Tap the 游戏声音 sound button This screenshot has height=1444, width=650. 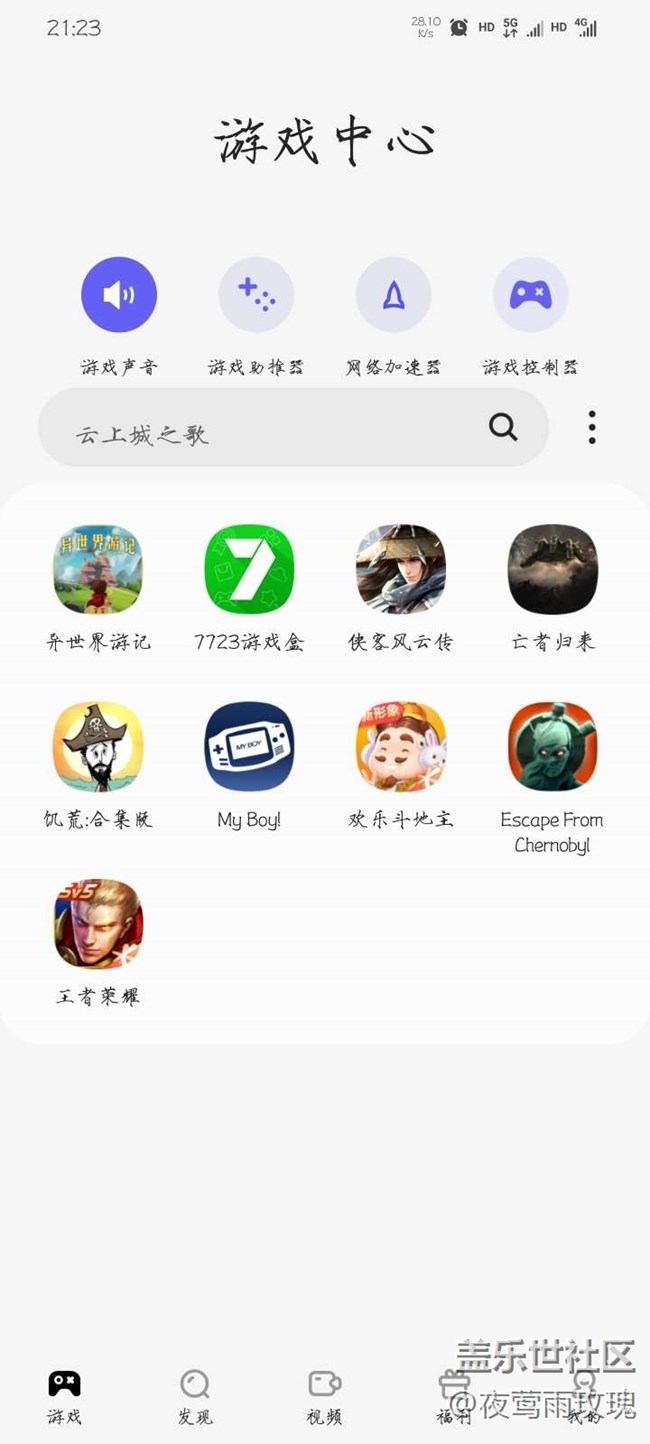point(119,294)
